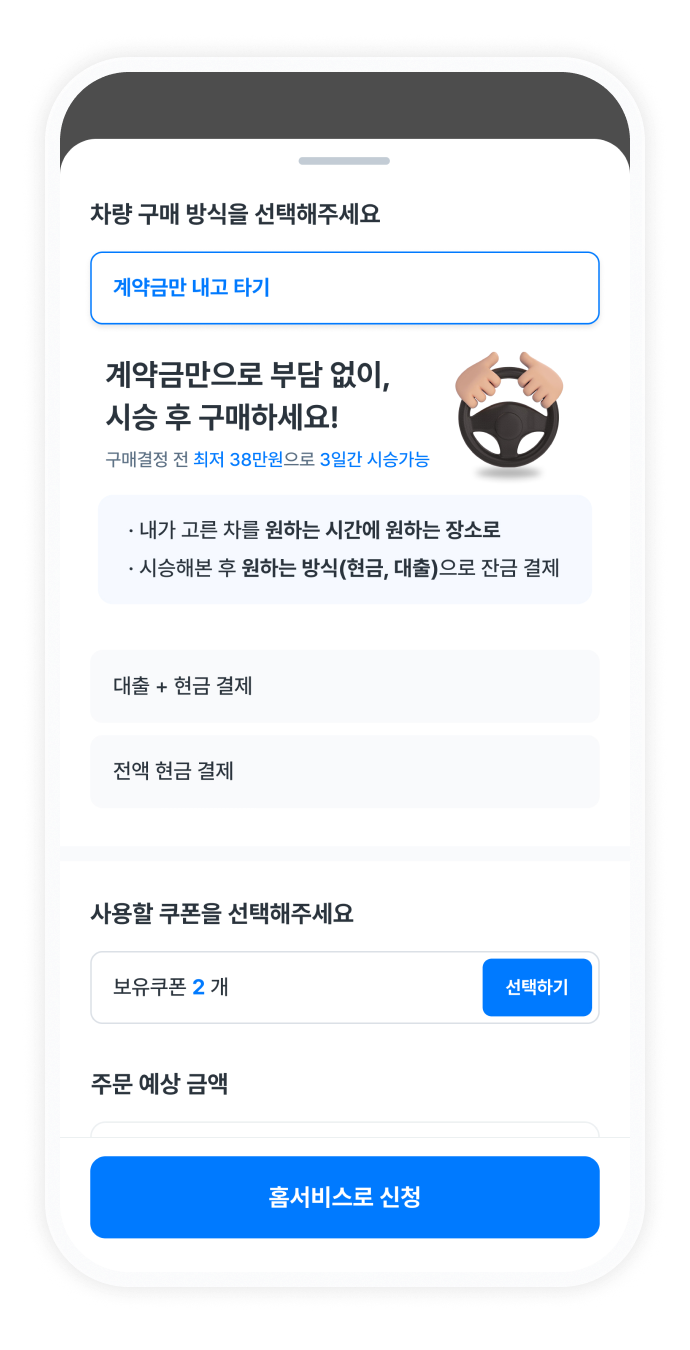The height and width of the screenshot is (1350, 690).
Task: Apply with the 홈서비스로 신청 button
Action: click(344, 1197)
